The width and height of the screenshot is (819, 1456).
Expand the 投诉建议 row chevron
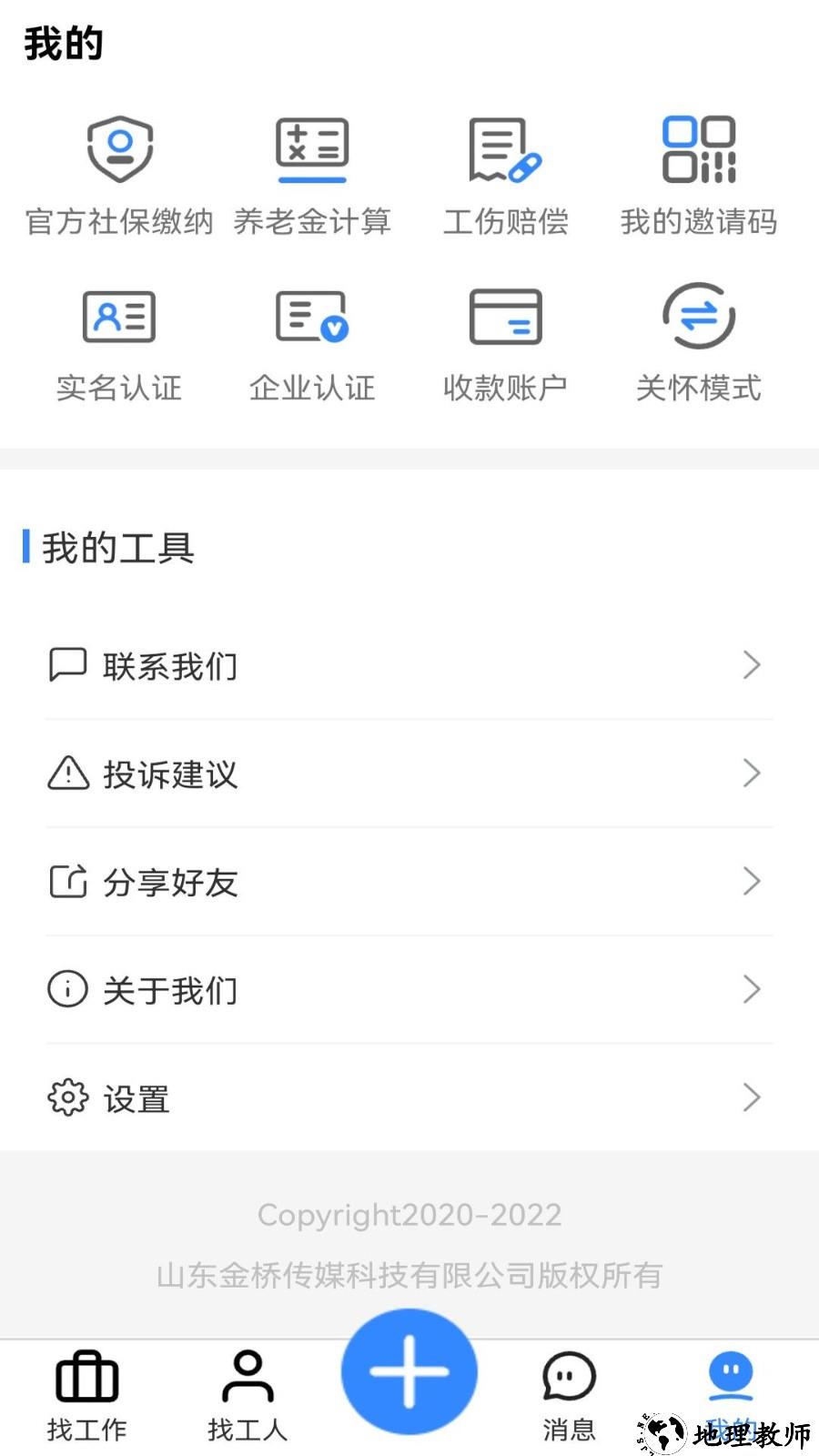pos(752,773)
